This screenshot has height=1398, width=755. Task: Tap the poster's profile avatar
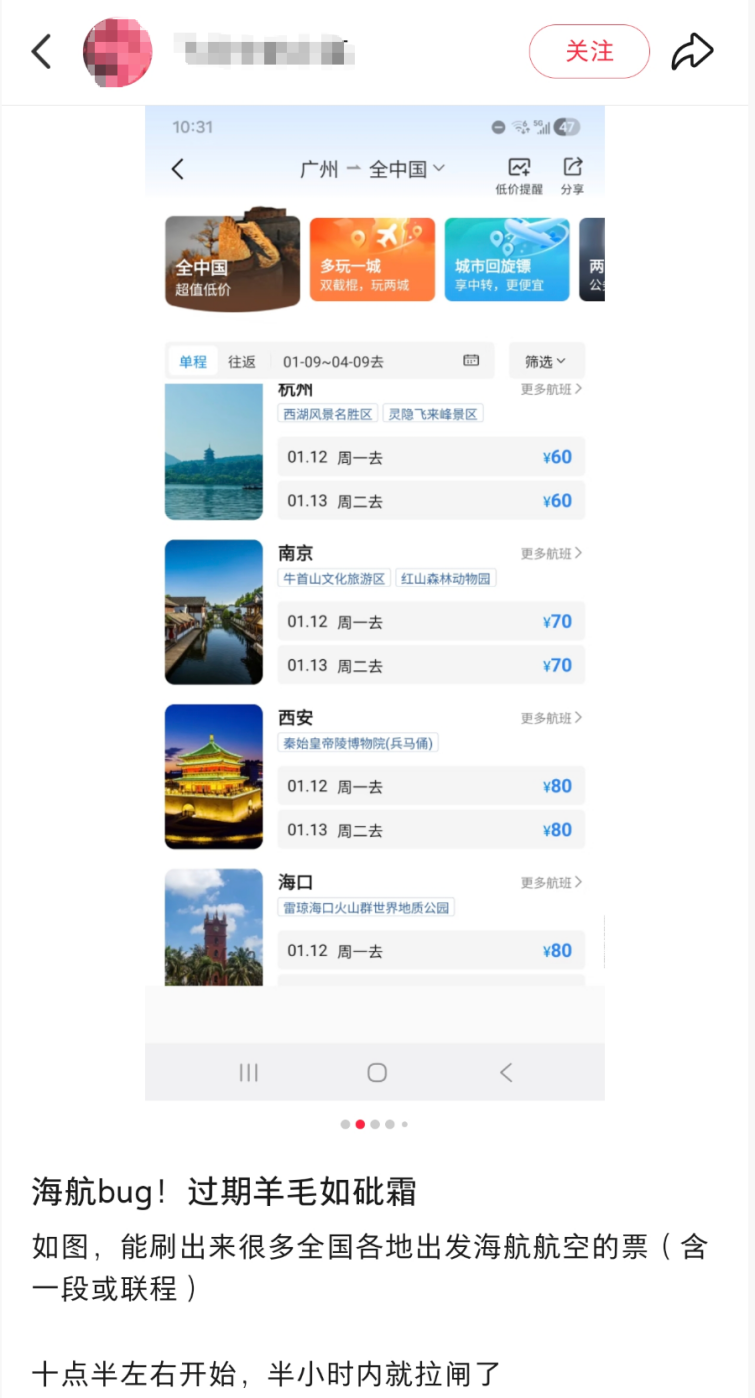tap(117, 52)
